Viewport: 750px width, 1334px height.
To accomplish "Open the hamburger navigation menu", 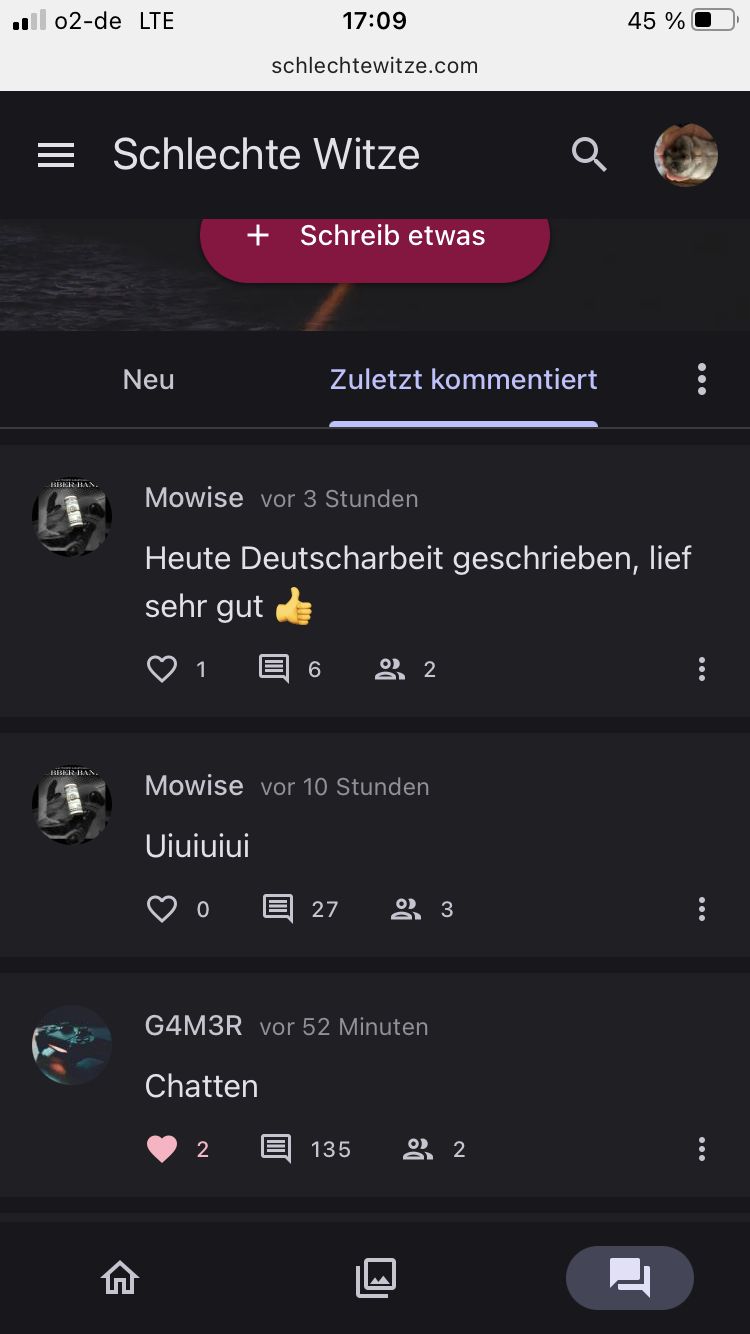I will point(56,155).
